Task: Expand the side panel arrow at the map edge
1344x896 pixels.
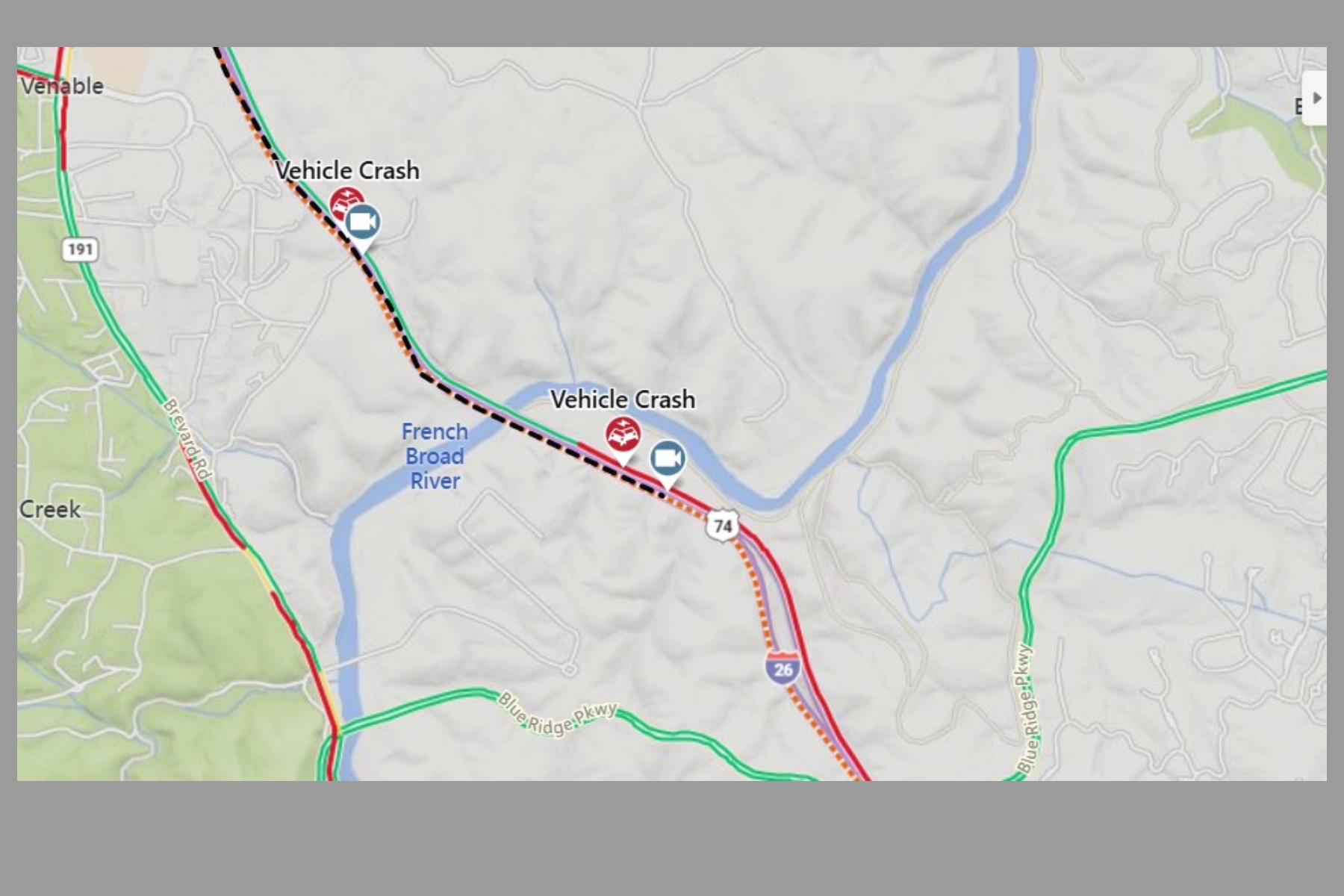Action: tap(1316, 99)
